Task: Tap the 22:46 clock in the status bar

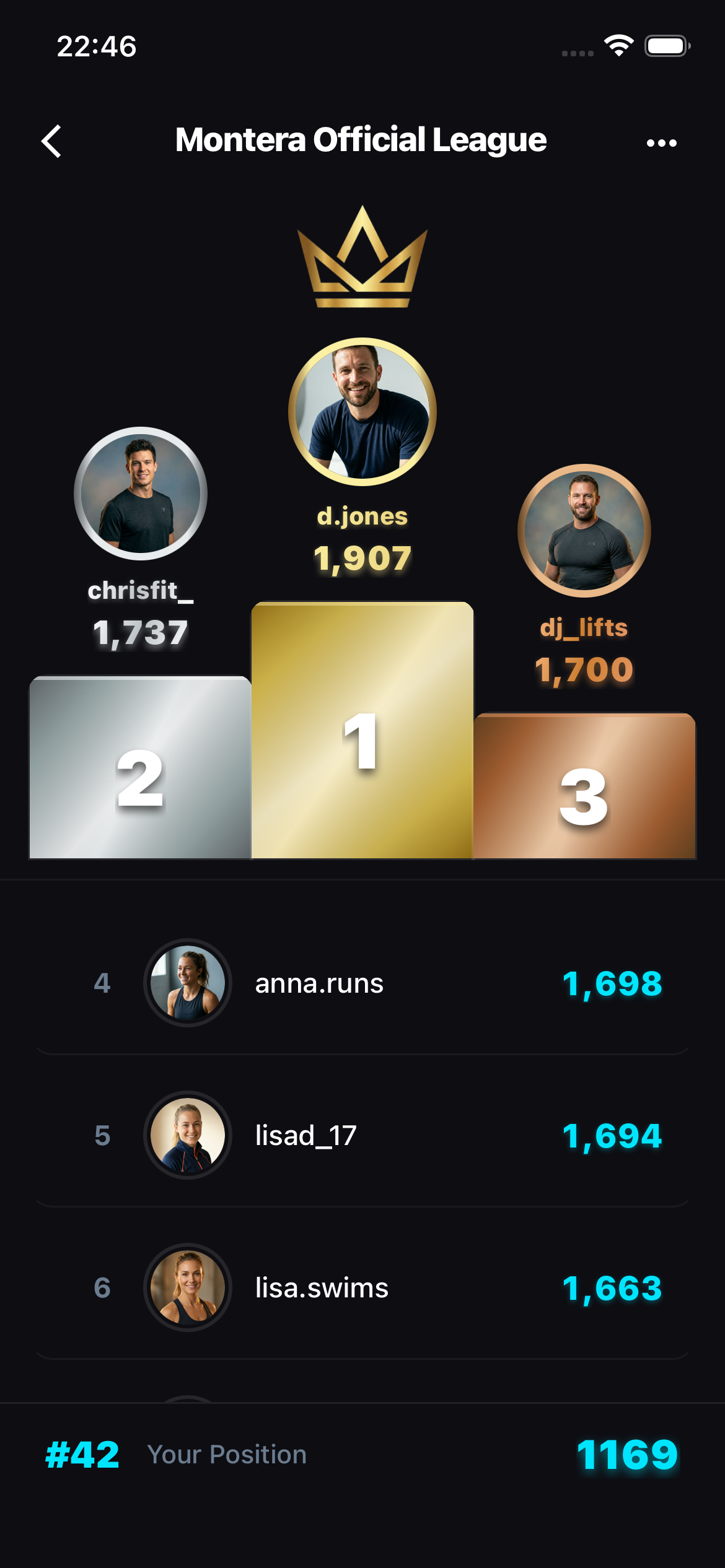Action: point(95,46)
